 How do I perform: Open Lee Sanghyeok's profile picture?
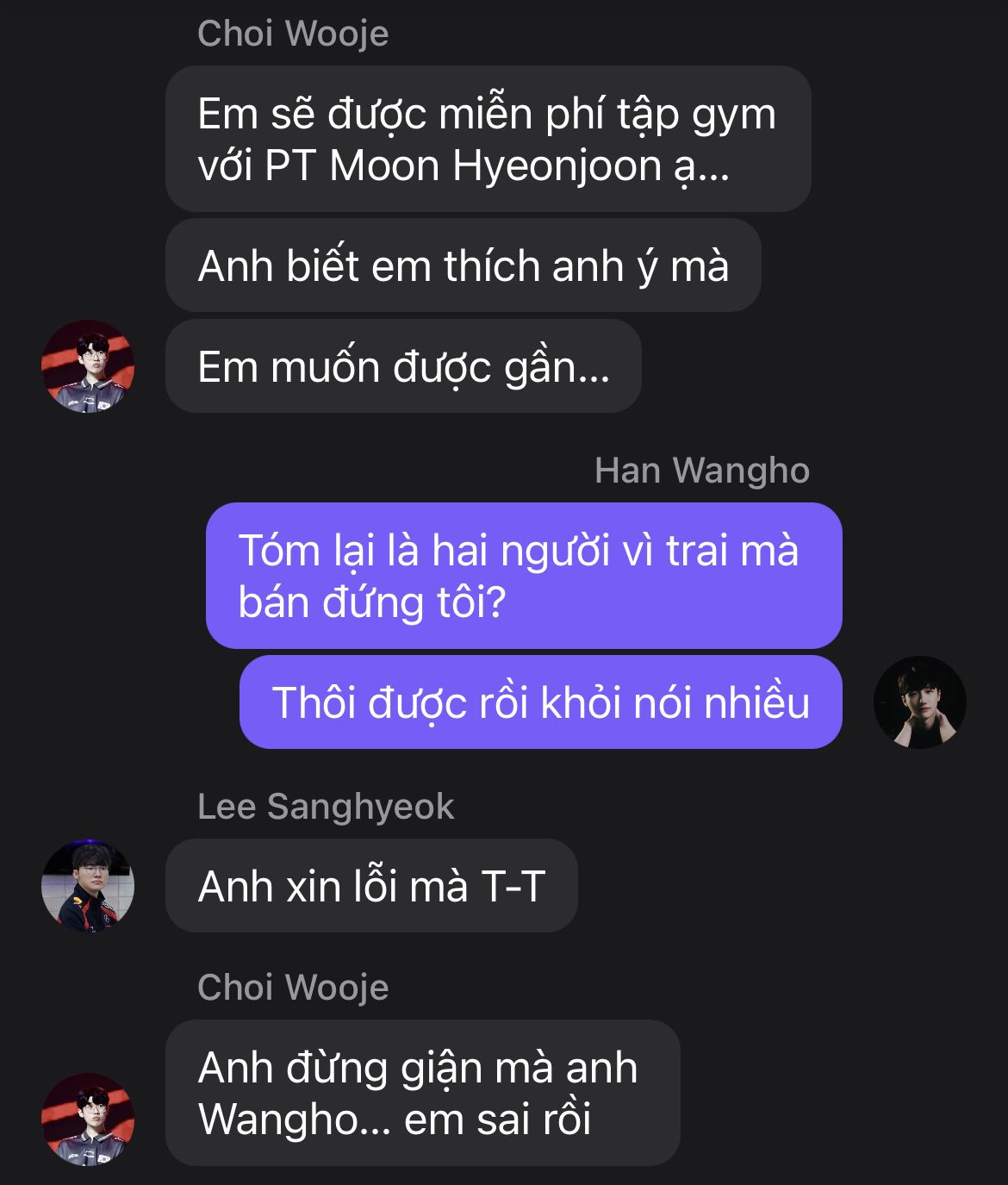[x=88, y=885]
